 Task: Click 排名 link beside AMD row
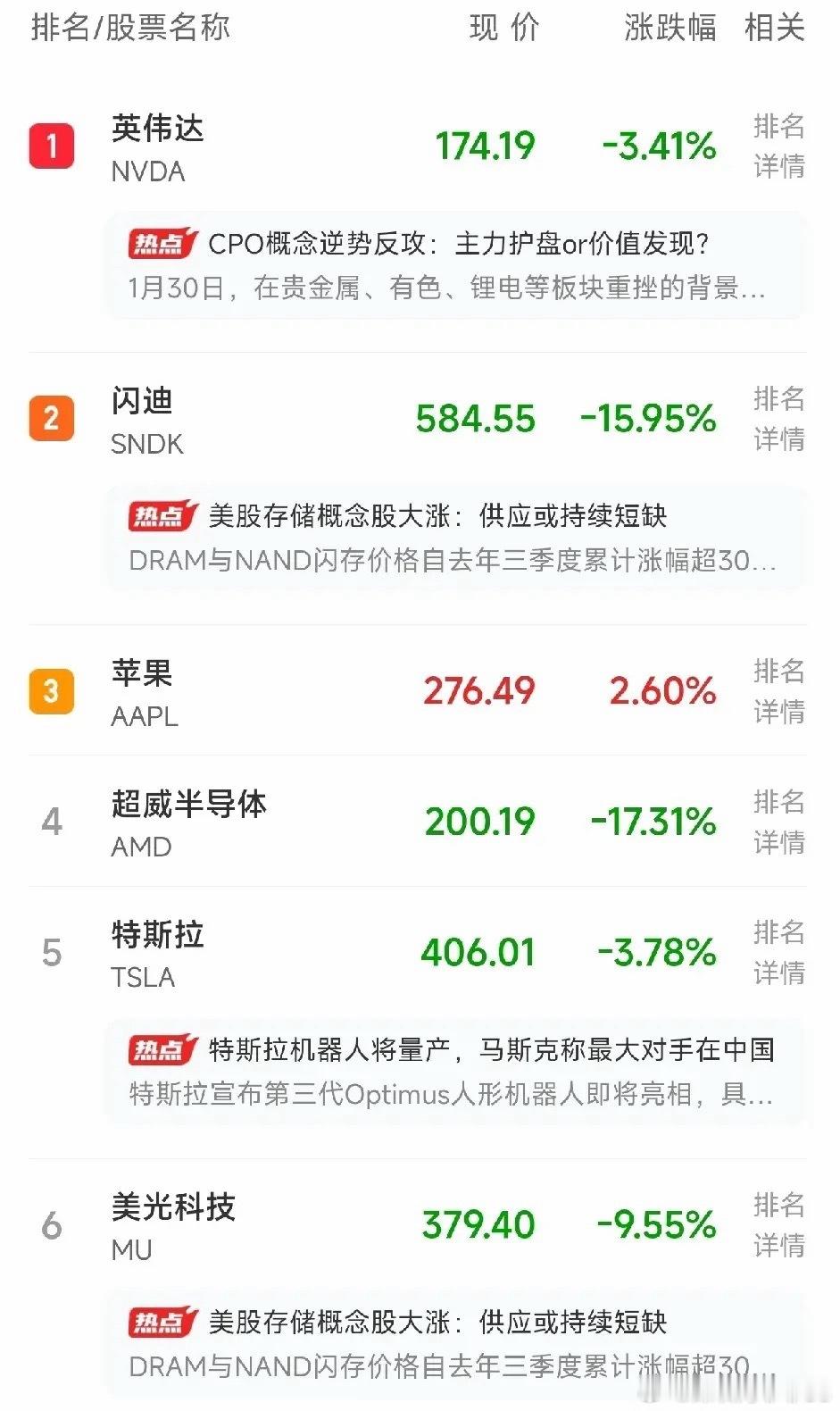coord(778,802)
